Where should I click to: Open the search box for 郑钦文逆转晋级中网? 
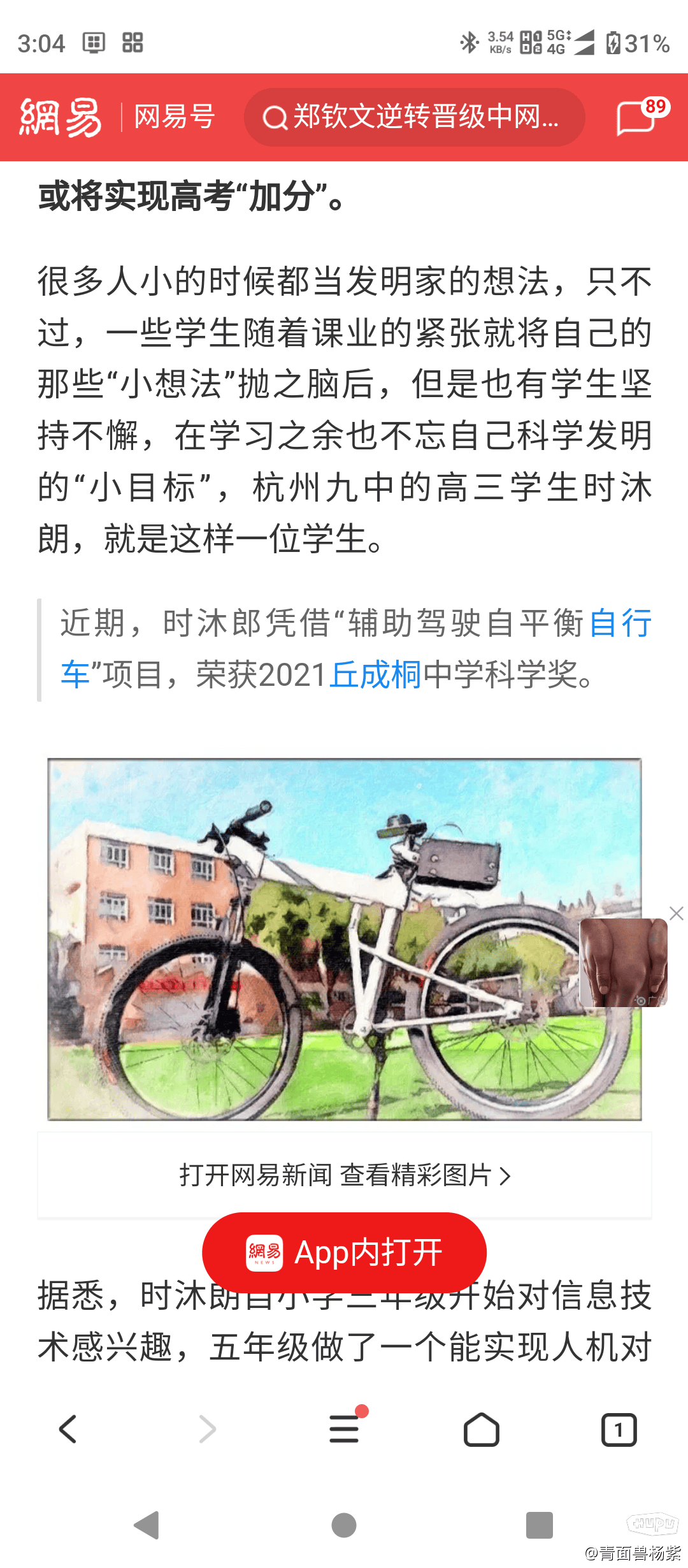click(414, 117)
